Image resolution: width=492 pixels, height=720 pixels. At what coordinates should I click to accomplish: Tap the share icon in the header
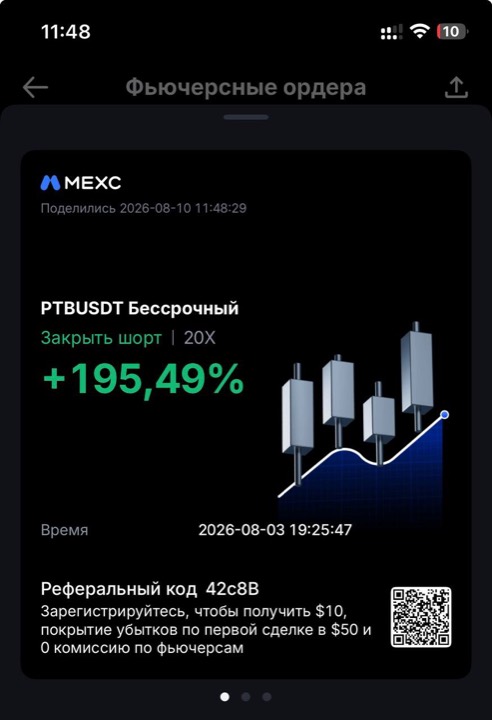[x=456, y=87]
